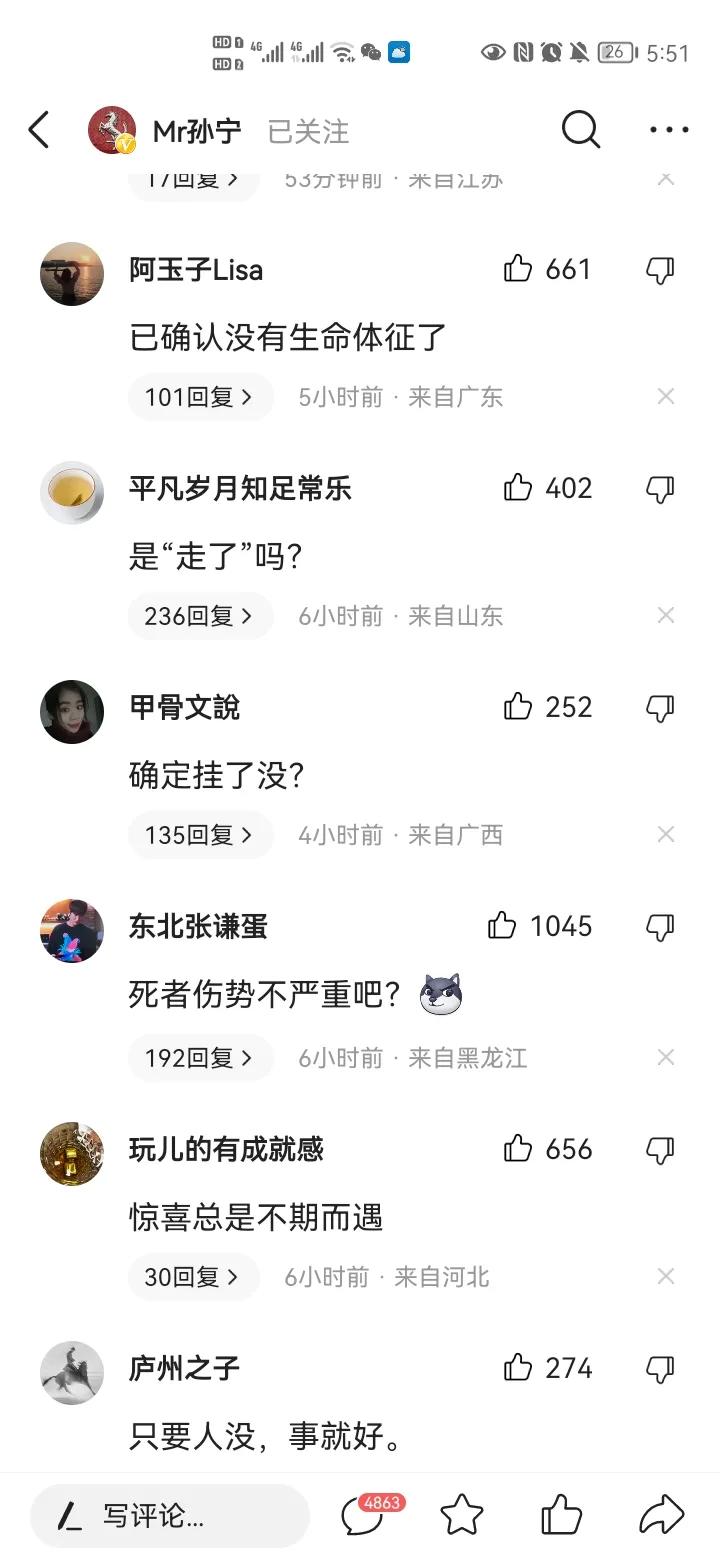The image size is (720, 1560).
Task: Open the search magnifier icon
Action: [x=580, y=130]
